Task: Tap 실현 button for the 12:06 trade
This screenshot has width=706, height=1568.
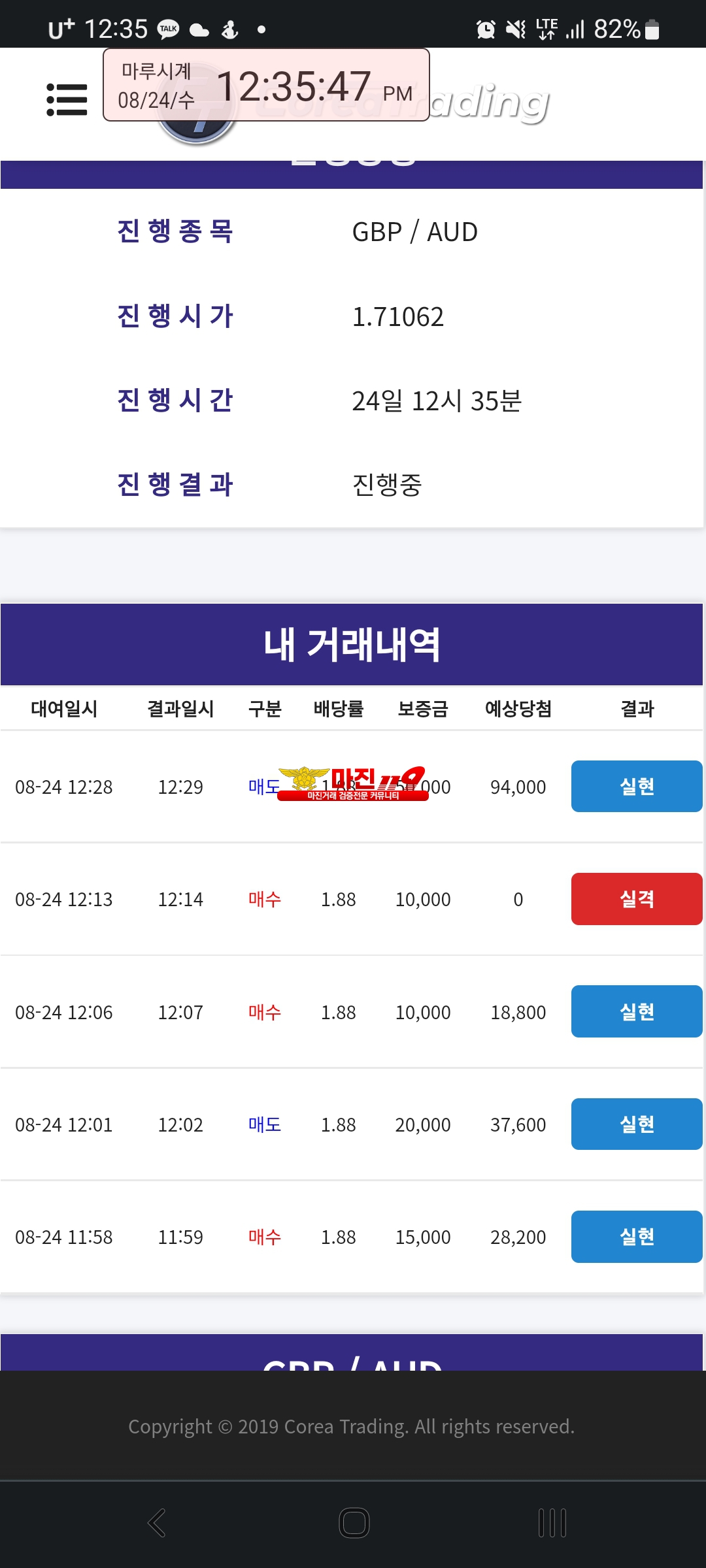Action: pyautogui.click(x=637, y=1011)
